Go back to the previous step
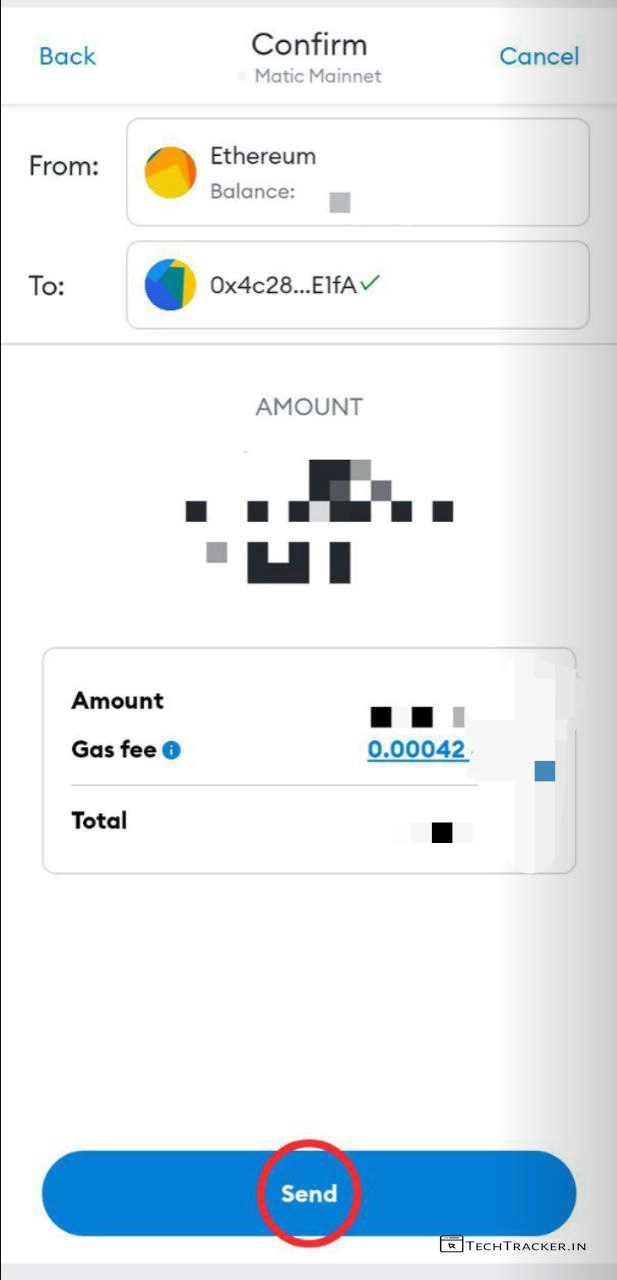The image size is (617, 1280). tap(67, 56)
